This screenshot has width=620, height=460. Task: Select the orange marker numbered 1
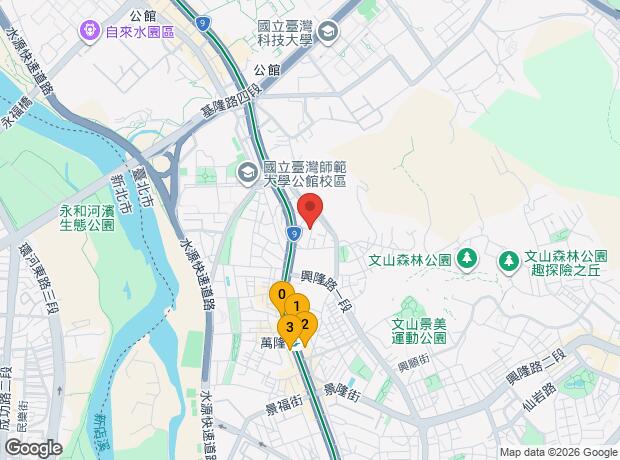click(297, 306)
